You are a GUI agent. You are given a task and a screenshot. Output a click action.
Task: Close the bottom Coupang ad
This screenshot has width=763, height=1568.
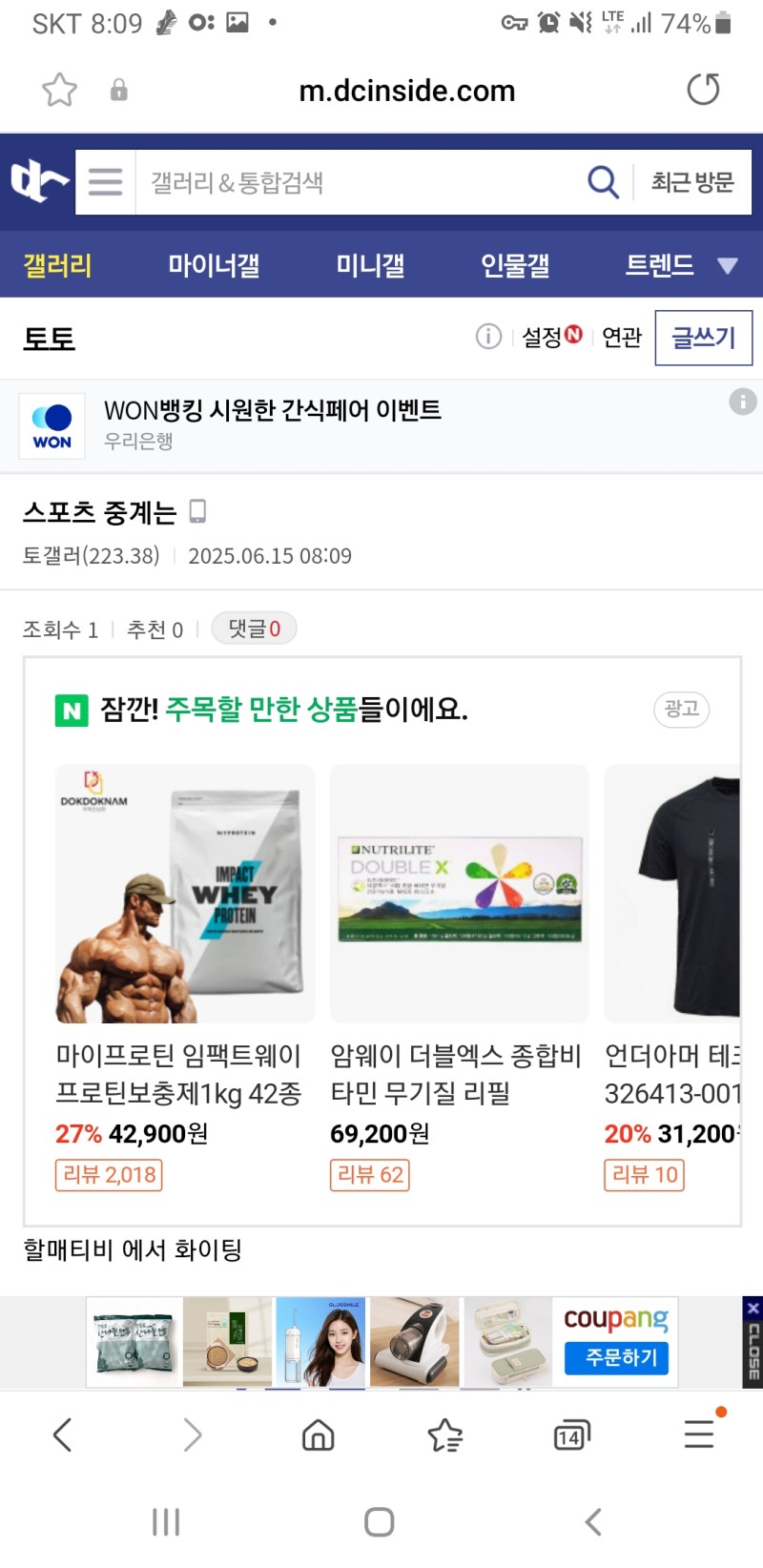click(753, 1309)
